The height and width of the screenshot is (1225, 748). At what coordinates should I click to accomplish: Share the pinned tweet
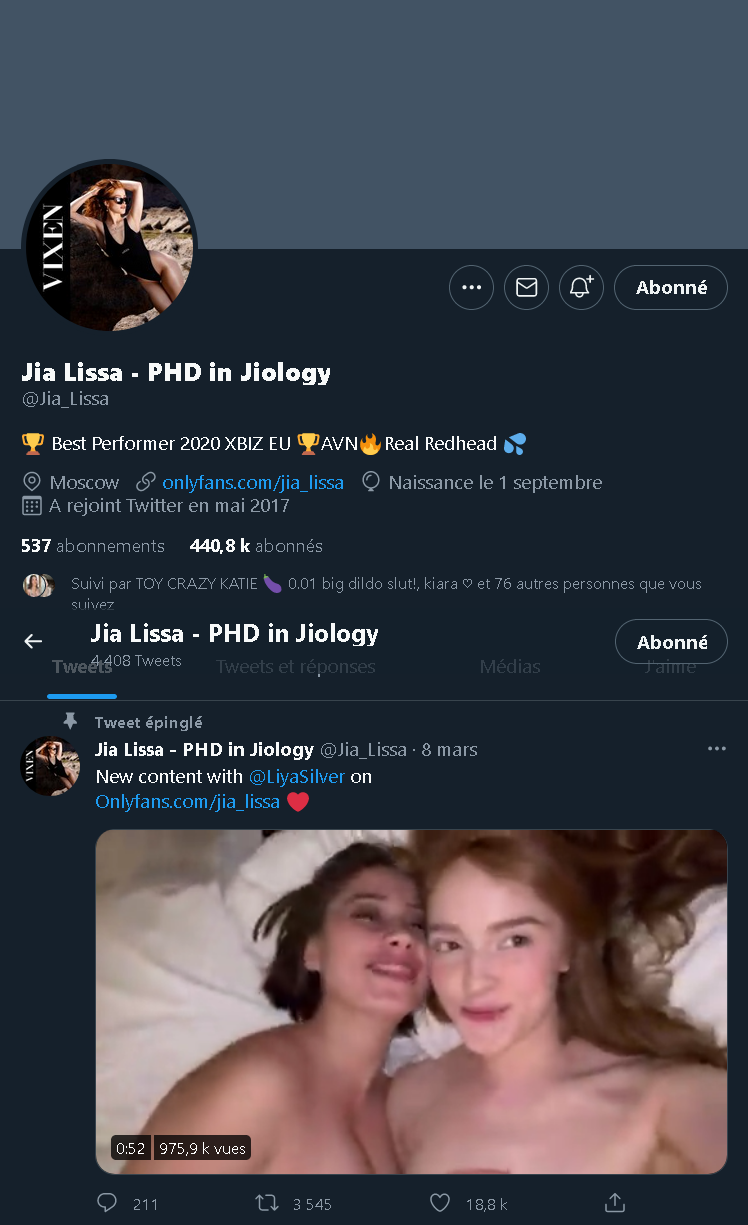pyautogui.click(x=615, y=1203)
